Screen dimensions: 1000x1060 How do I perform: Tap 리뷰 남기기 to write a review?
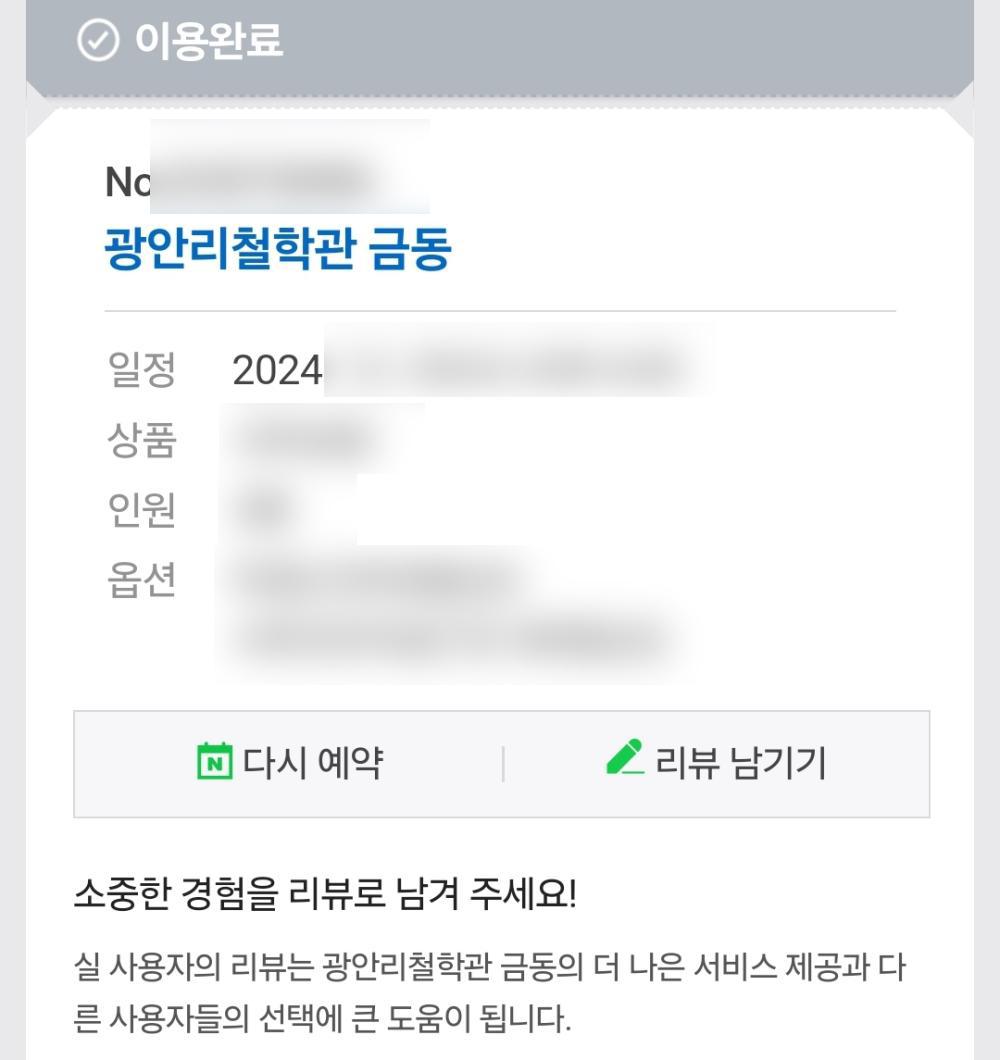716,764
